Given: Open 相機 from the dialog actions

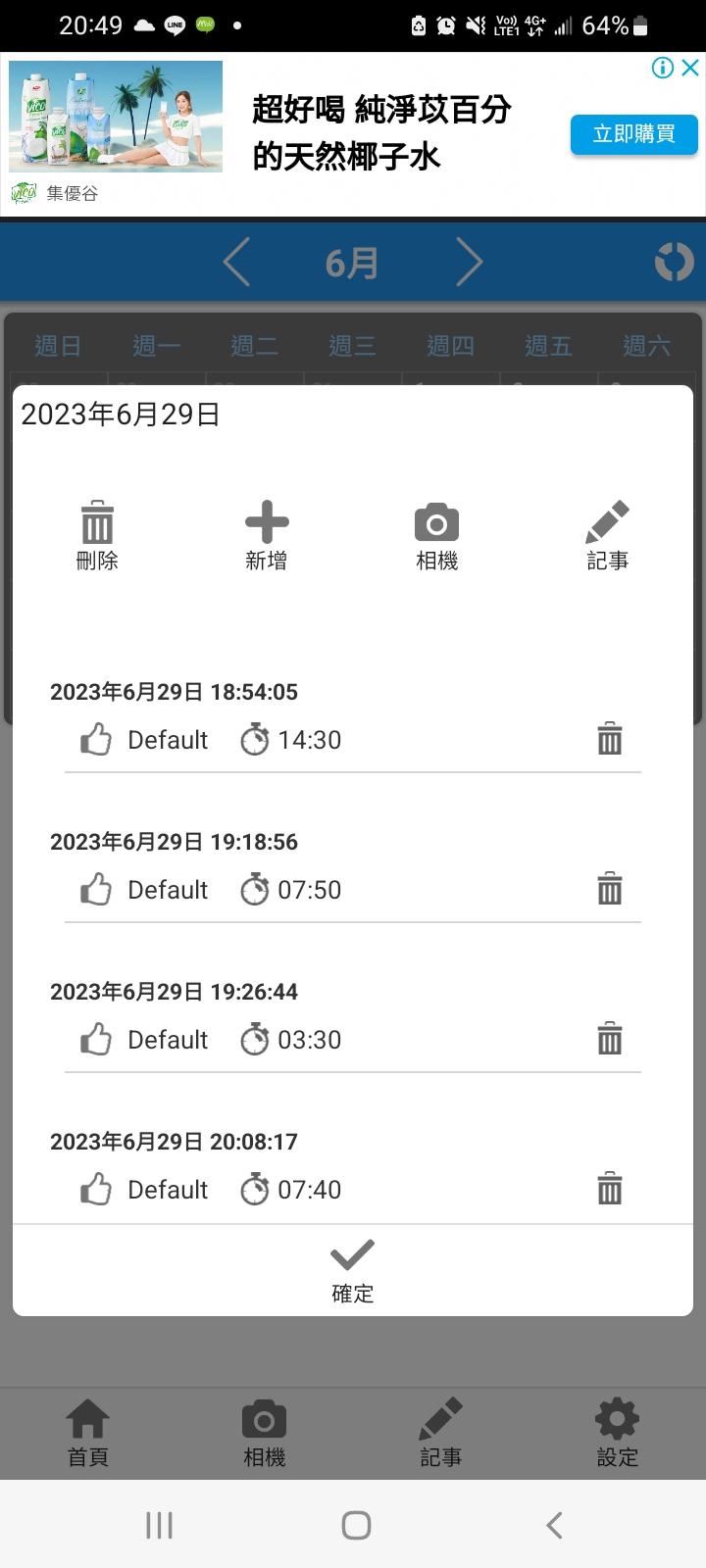Looking at the screenshot, I should click(436, 535).
